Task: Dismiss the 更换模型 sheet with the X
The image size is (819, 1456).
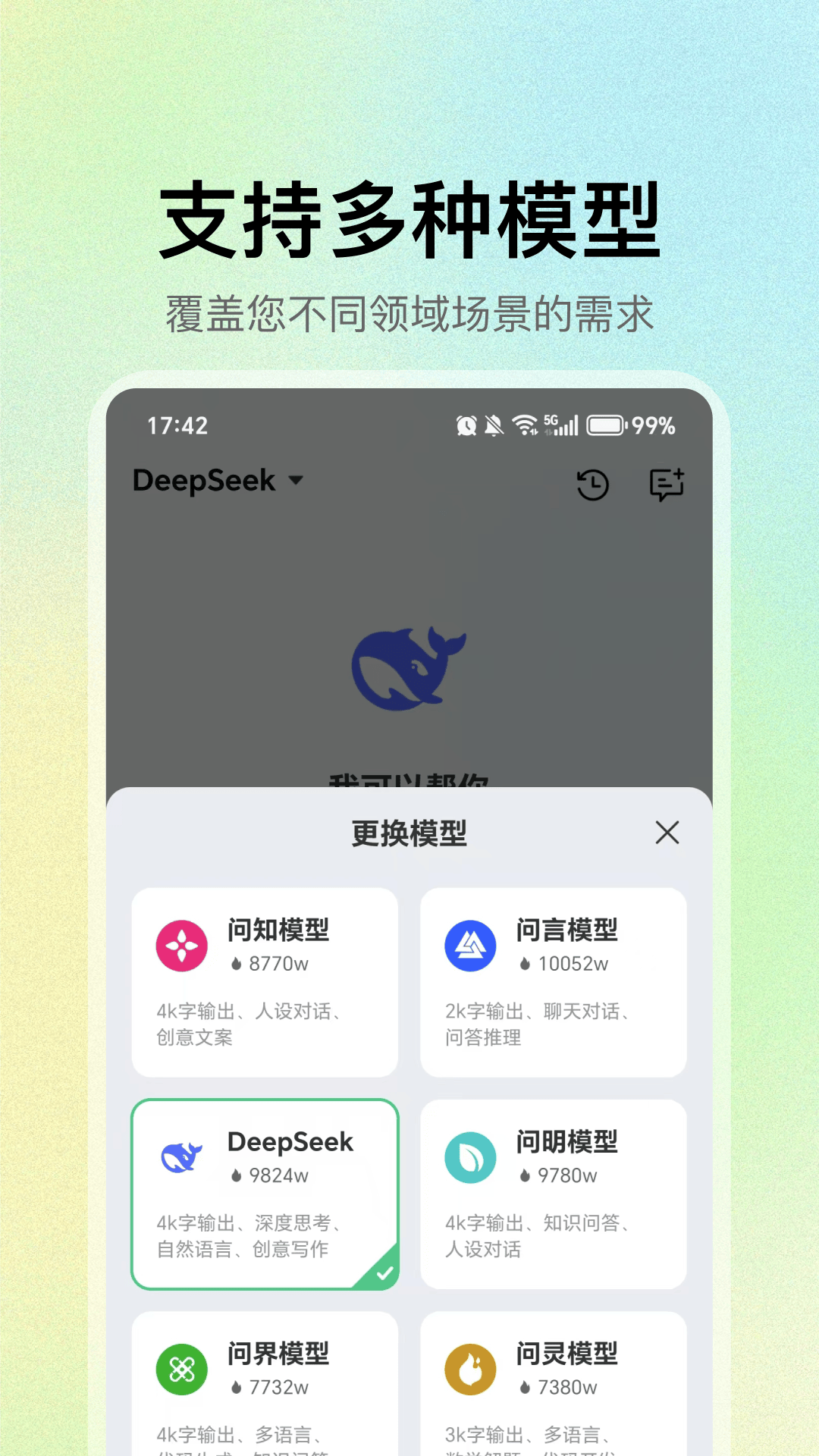Action: 667,833
